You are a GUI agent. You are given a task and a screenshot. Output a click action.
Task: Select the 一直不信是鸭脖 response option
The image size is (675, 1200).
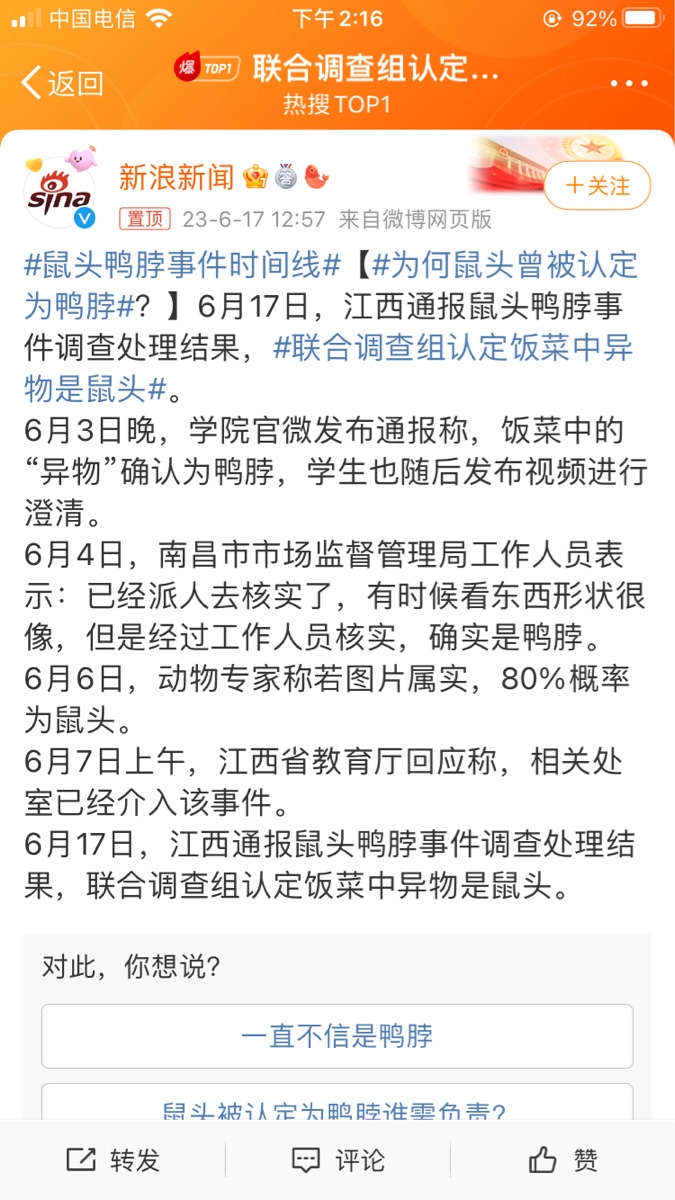tap(337, 1036)
